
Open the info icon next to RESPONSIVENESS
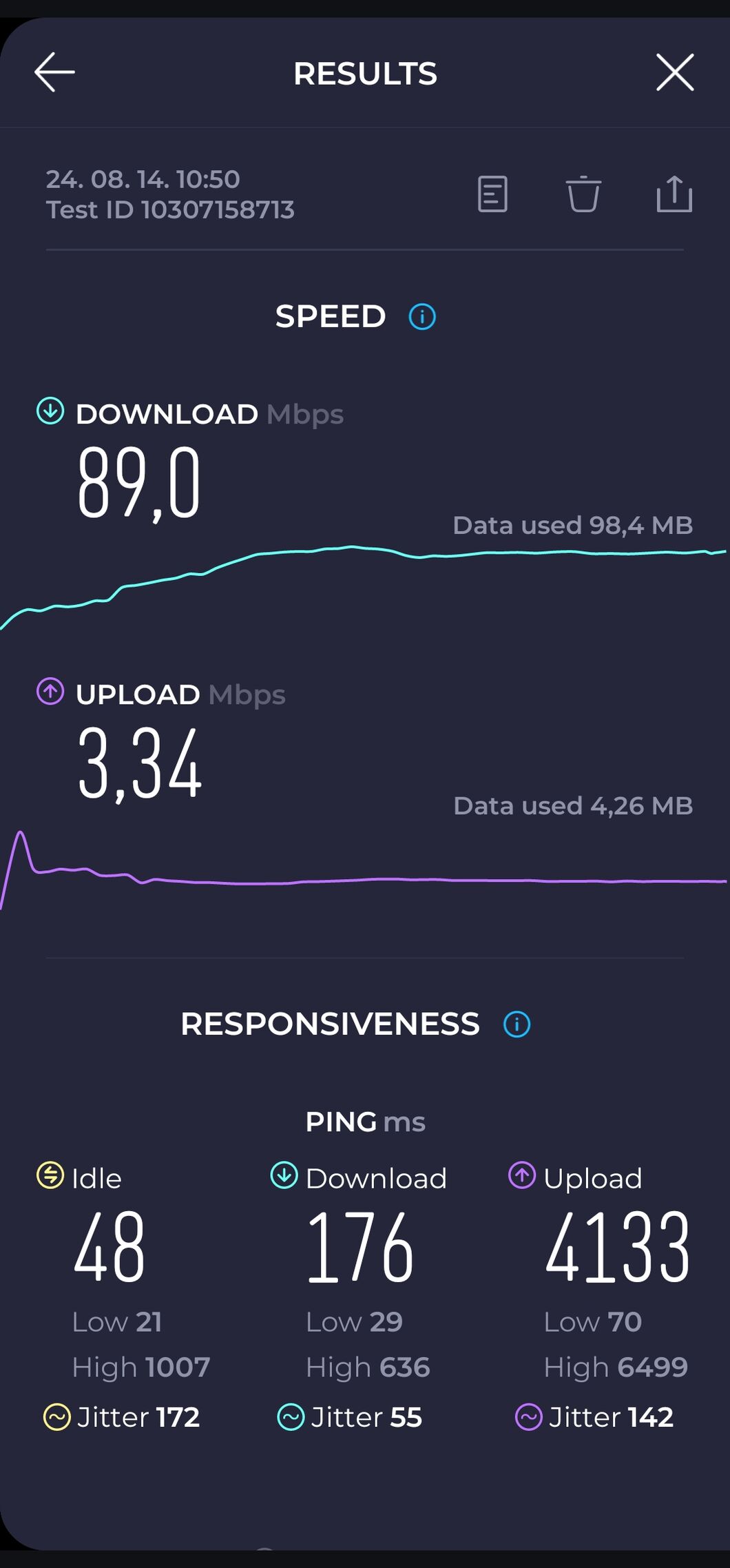517,1024
